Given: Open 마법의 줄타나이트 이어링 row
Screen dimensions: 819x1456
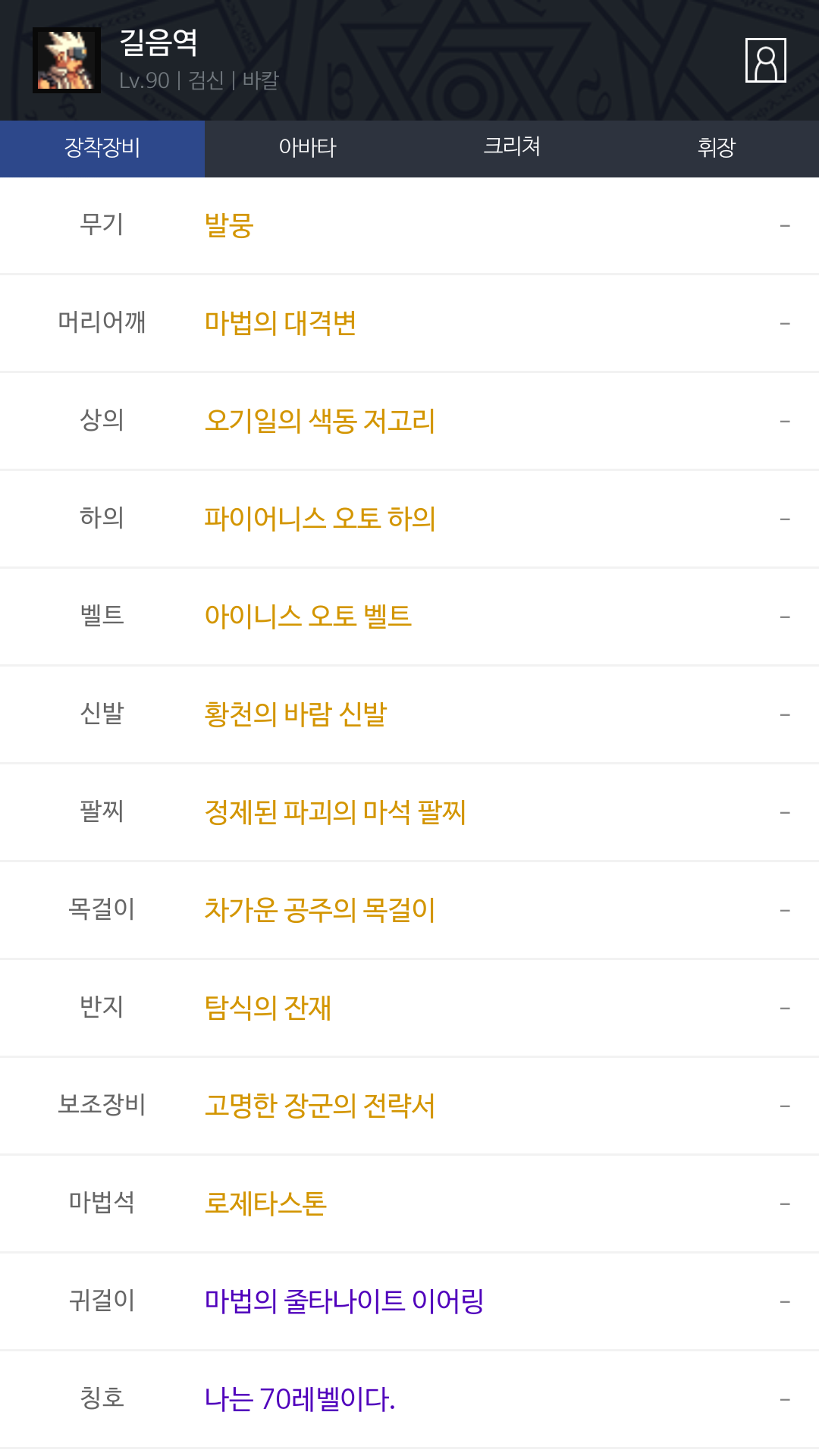Looking at the screenshot, I should pos(344,1301).
